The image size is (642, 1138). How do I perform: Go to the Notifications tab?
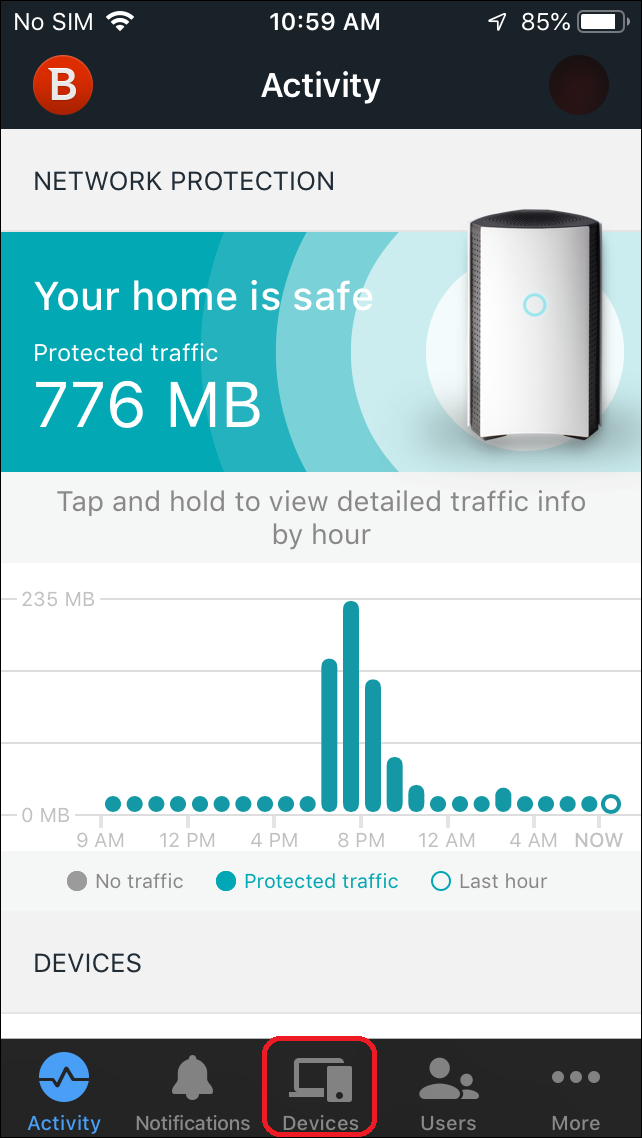[x=192, y=1092]
